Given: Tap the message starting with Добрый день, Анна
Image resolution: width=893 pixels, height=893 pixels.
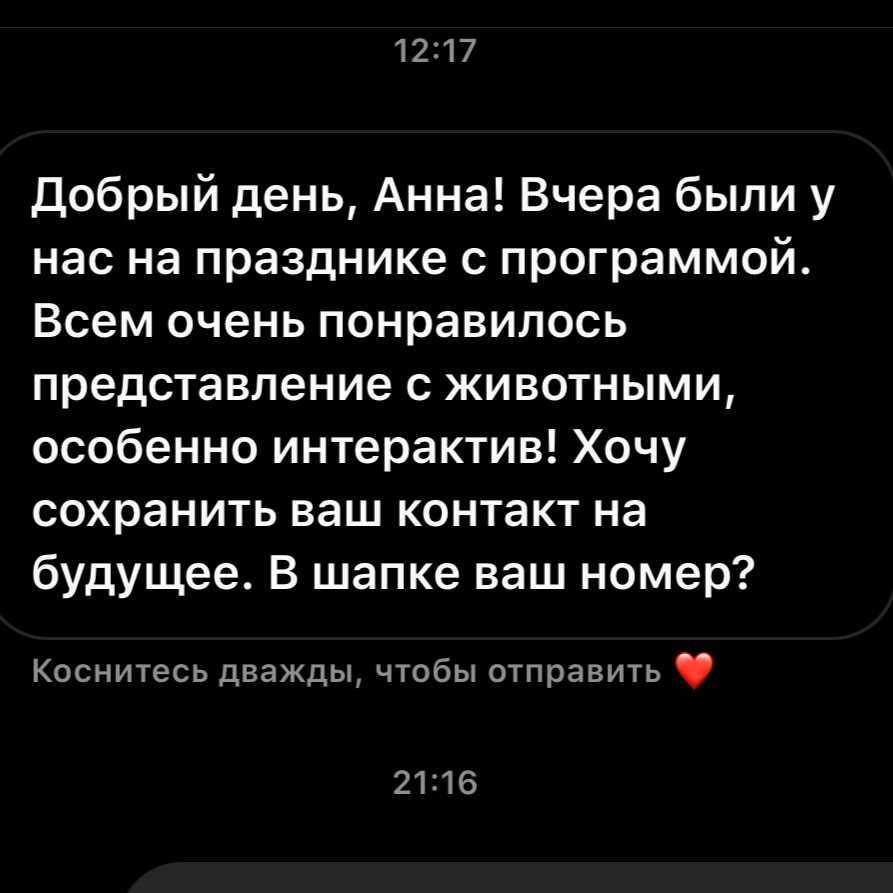Looking at the screenshot, I should (430, 385).
